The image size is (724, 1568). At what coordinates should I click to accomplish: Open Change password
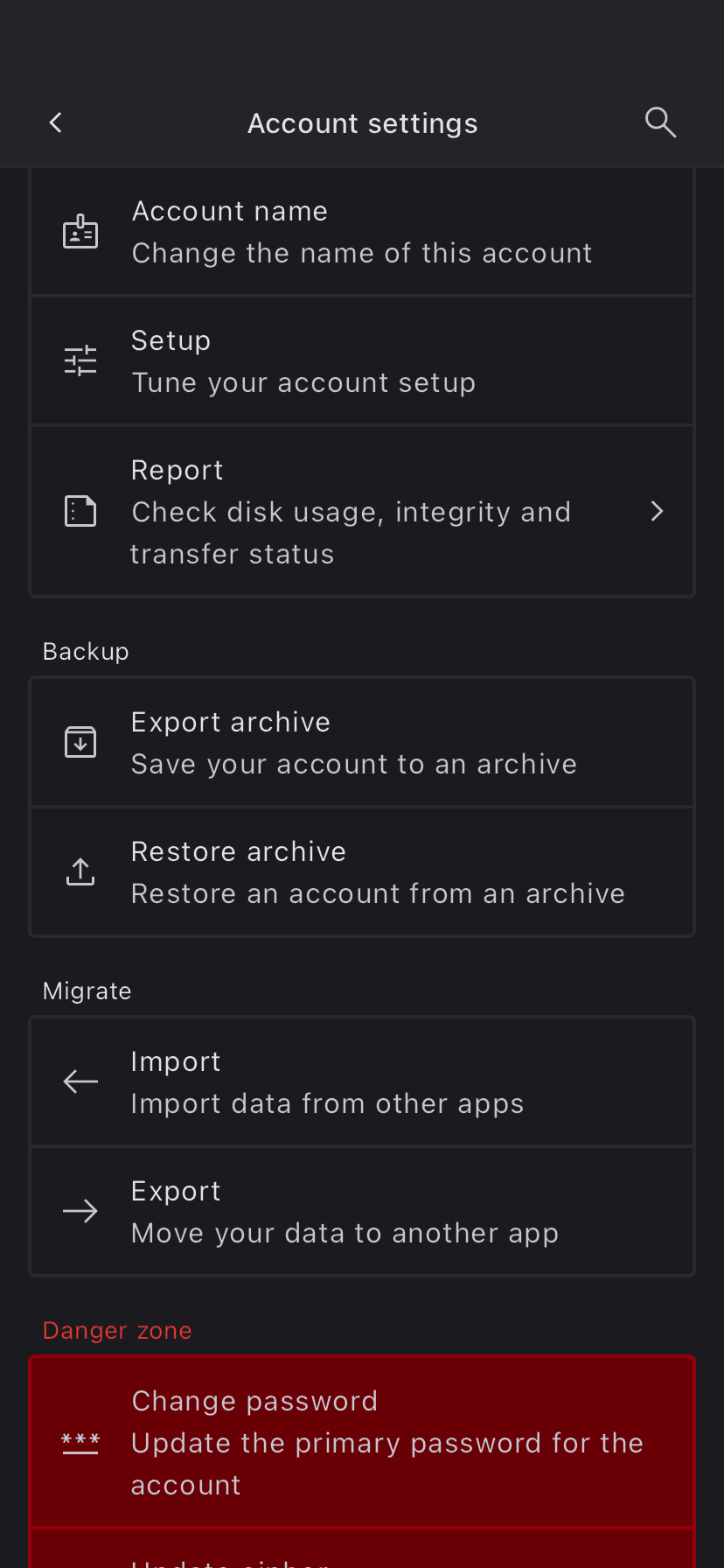coord(362,1442)
